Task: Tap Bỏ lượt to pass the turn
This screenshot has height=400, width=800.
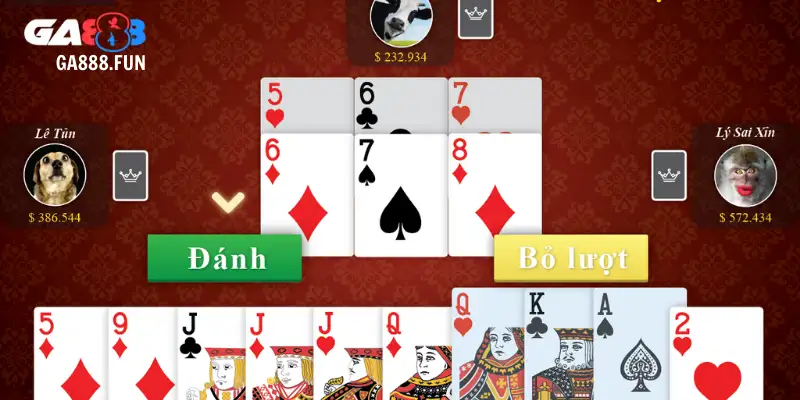Action: coord(571,258)
